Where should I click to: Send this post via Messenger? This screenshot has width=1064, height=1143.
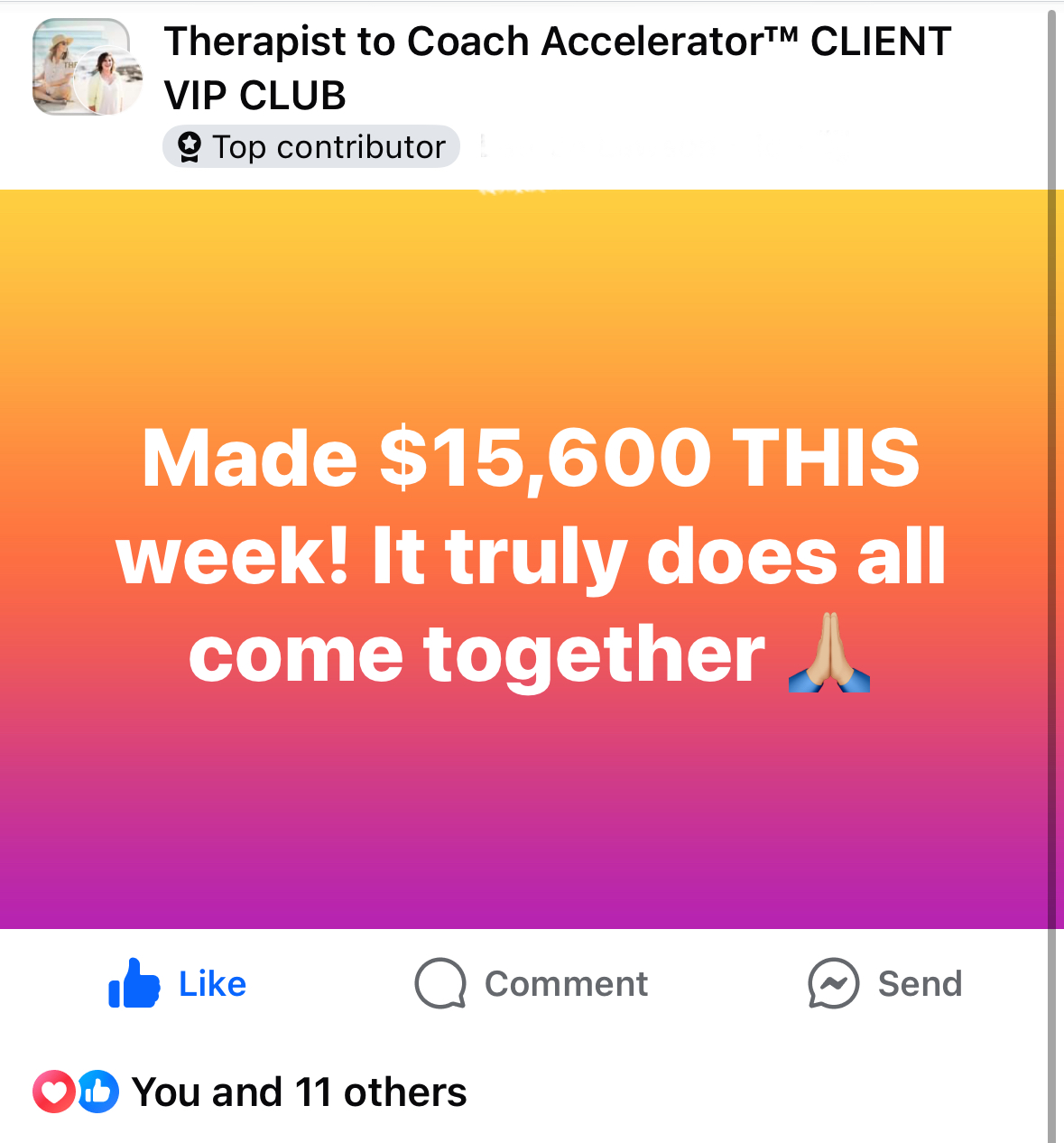point(885,983)
